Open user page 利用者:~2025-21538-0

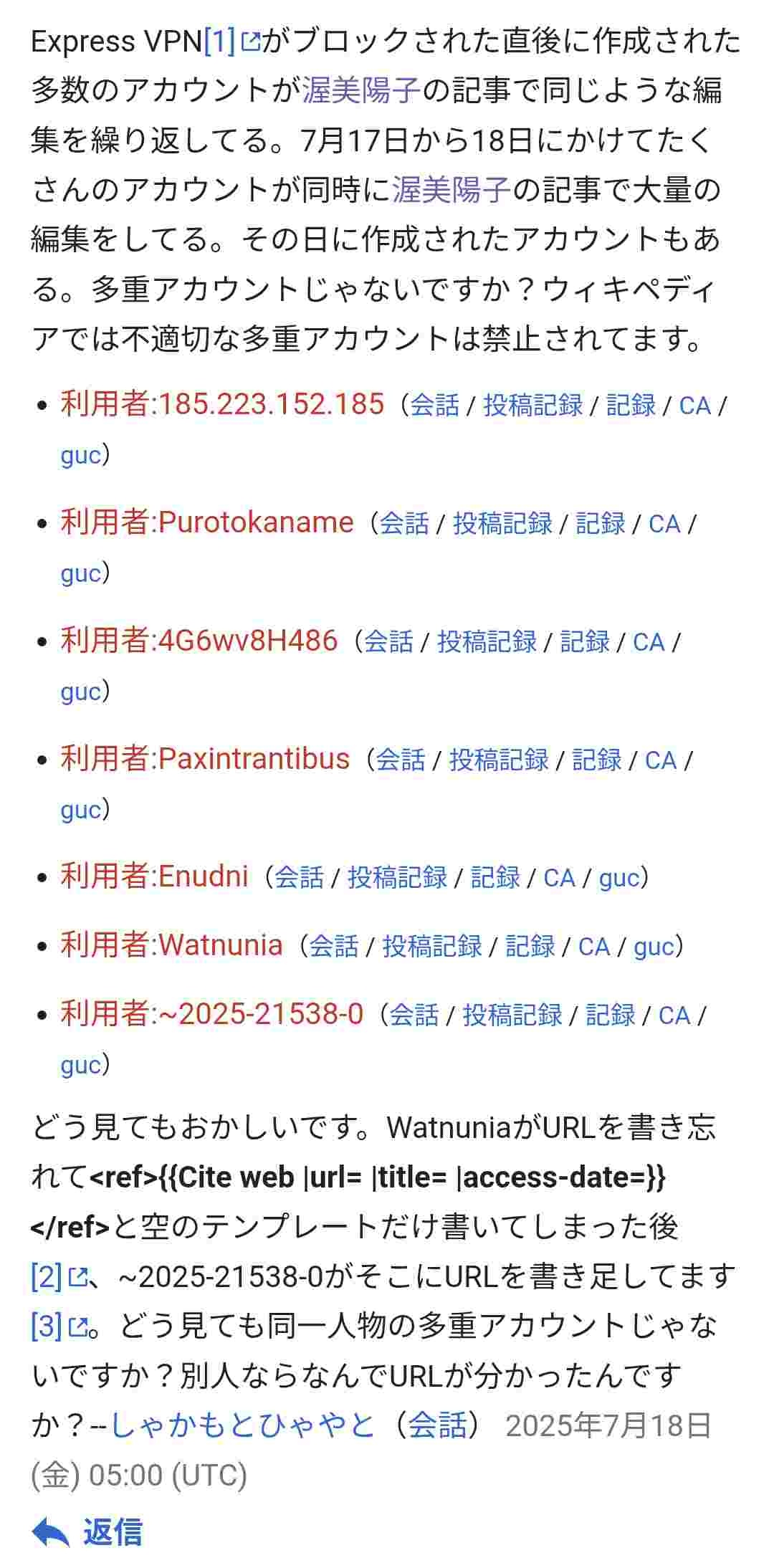coord(212,1014)
